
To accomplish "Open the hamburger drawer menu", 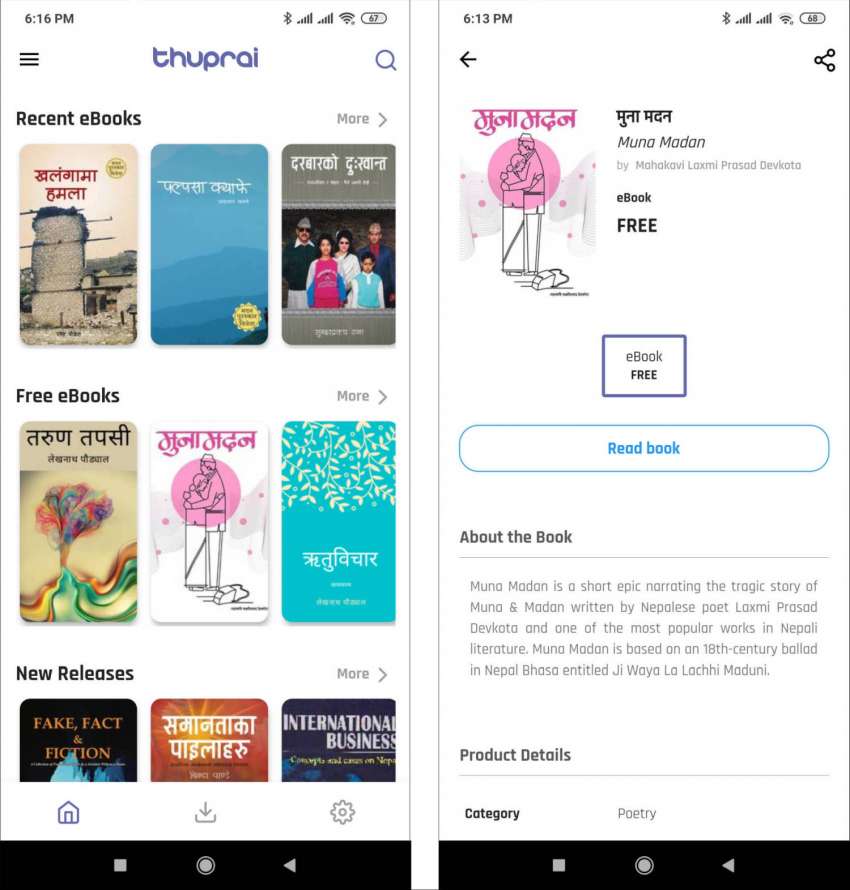I will pyautogui.click(x=30, y=59).
